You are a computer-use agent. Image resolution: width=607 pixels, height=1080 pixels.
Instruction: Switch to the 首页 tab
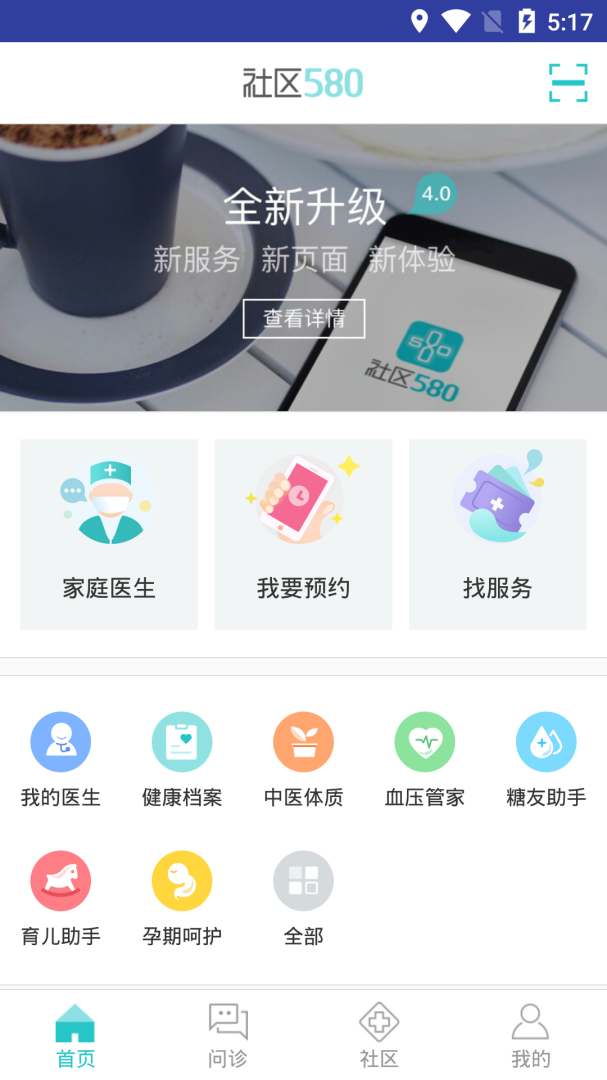coord(76,1036)
